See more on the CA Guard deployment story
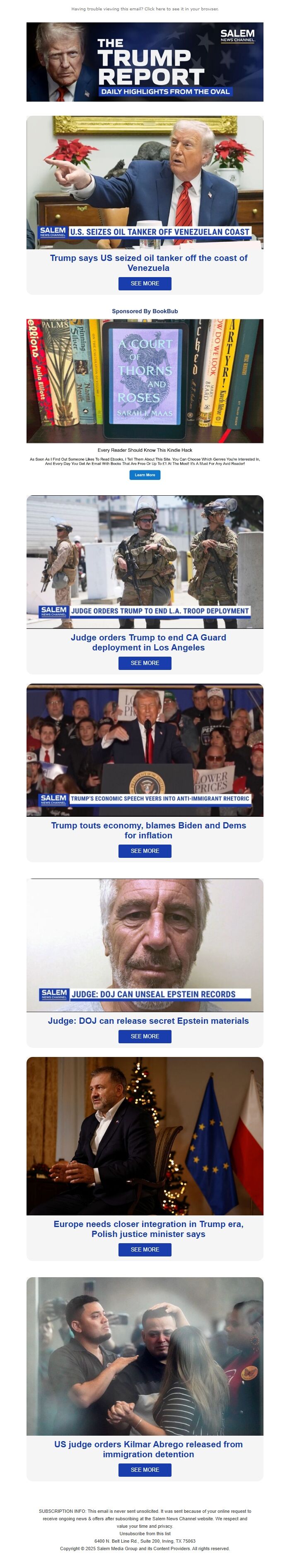The height and width of the screenshot is (1568, 290). [x=145, y=663]
